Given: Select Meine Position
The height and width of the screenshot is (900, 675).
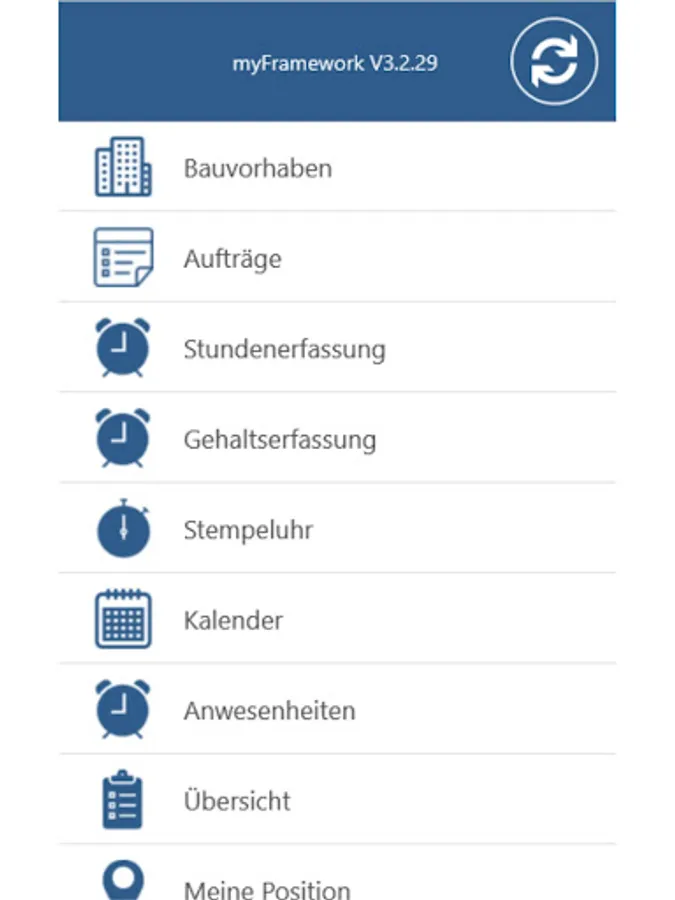Looking at the screenshot, I should point(337,873).
